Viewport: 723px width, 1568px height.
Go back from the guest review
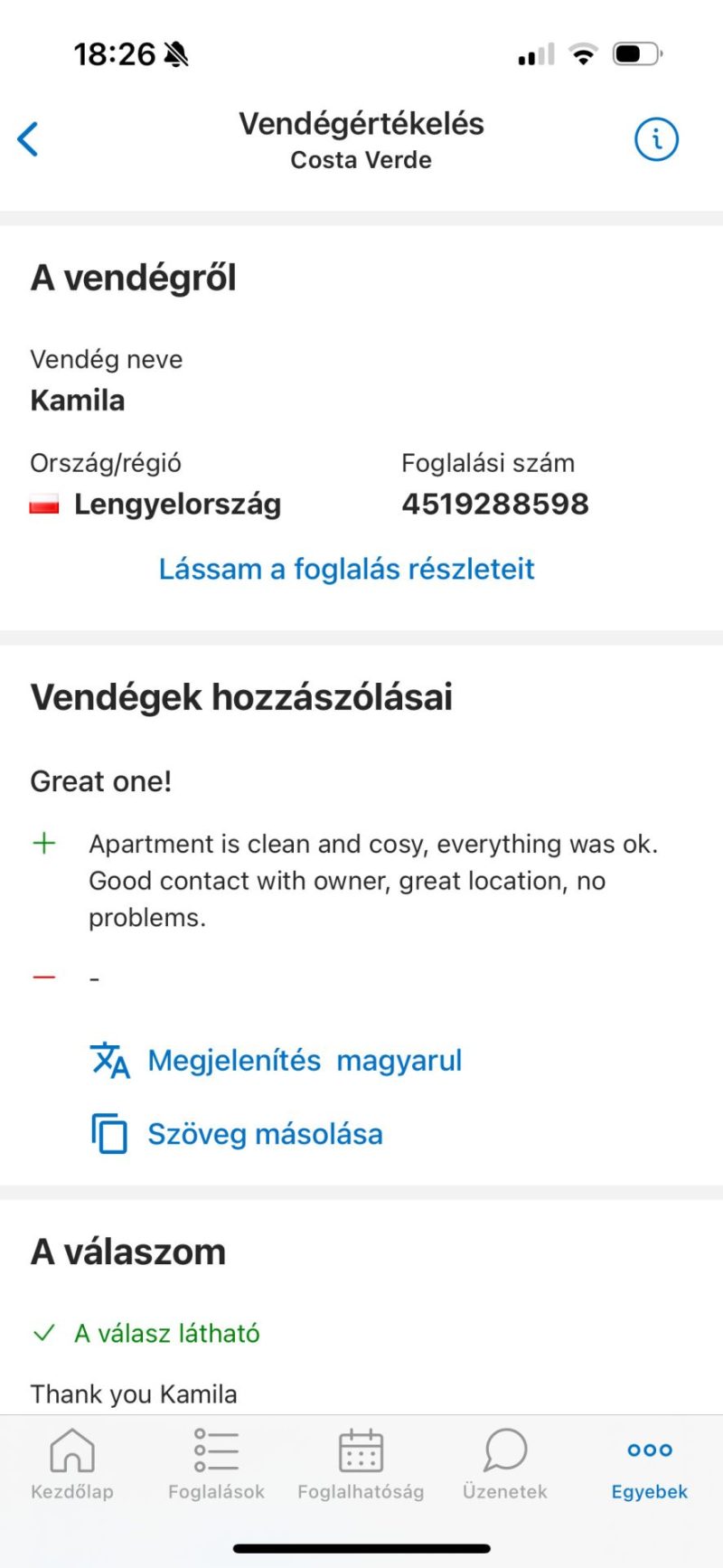coord(28,139)
